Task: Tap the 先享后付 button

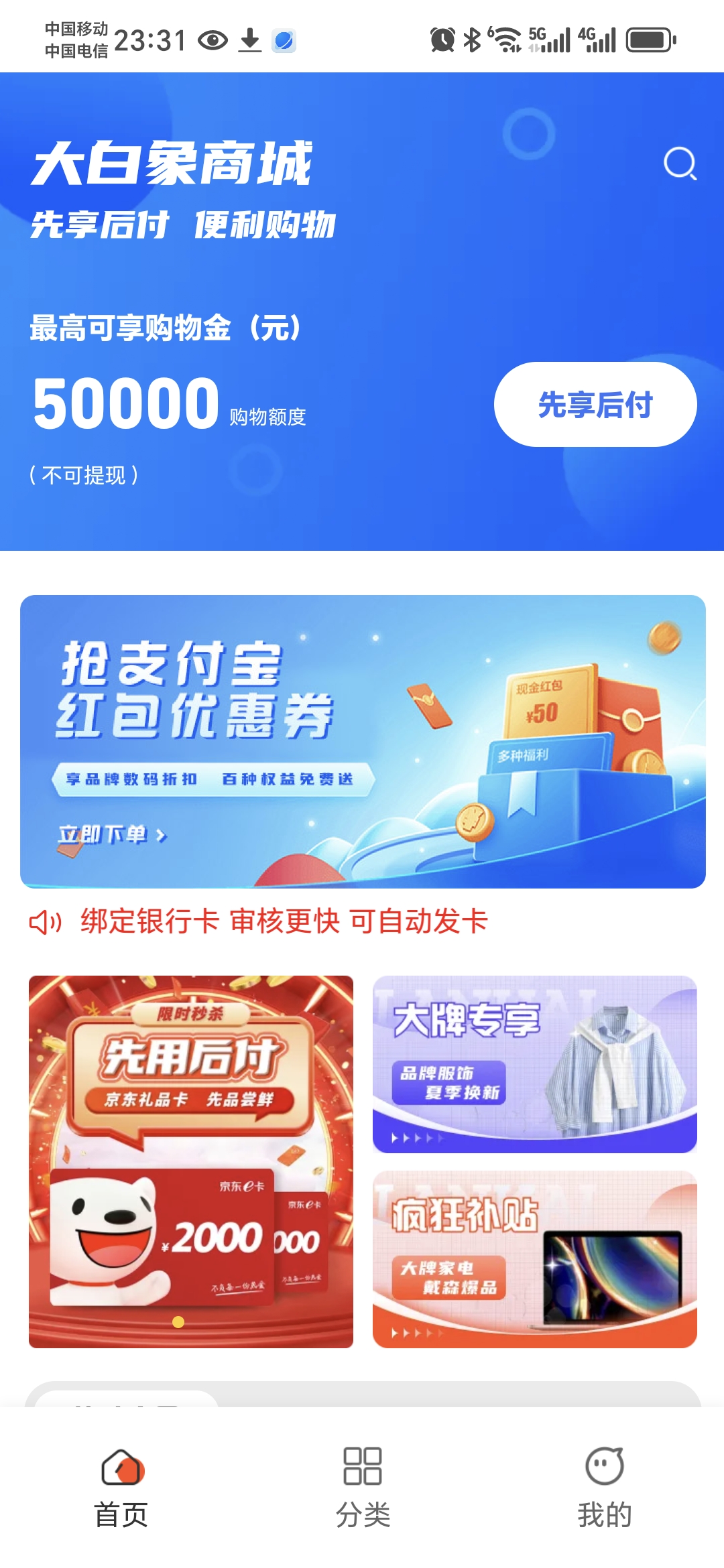Action: (x=595, y=405)
